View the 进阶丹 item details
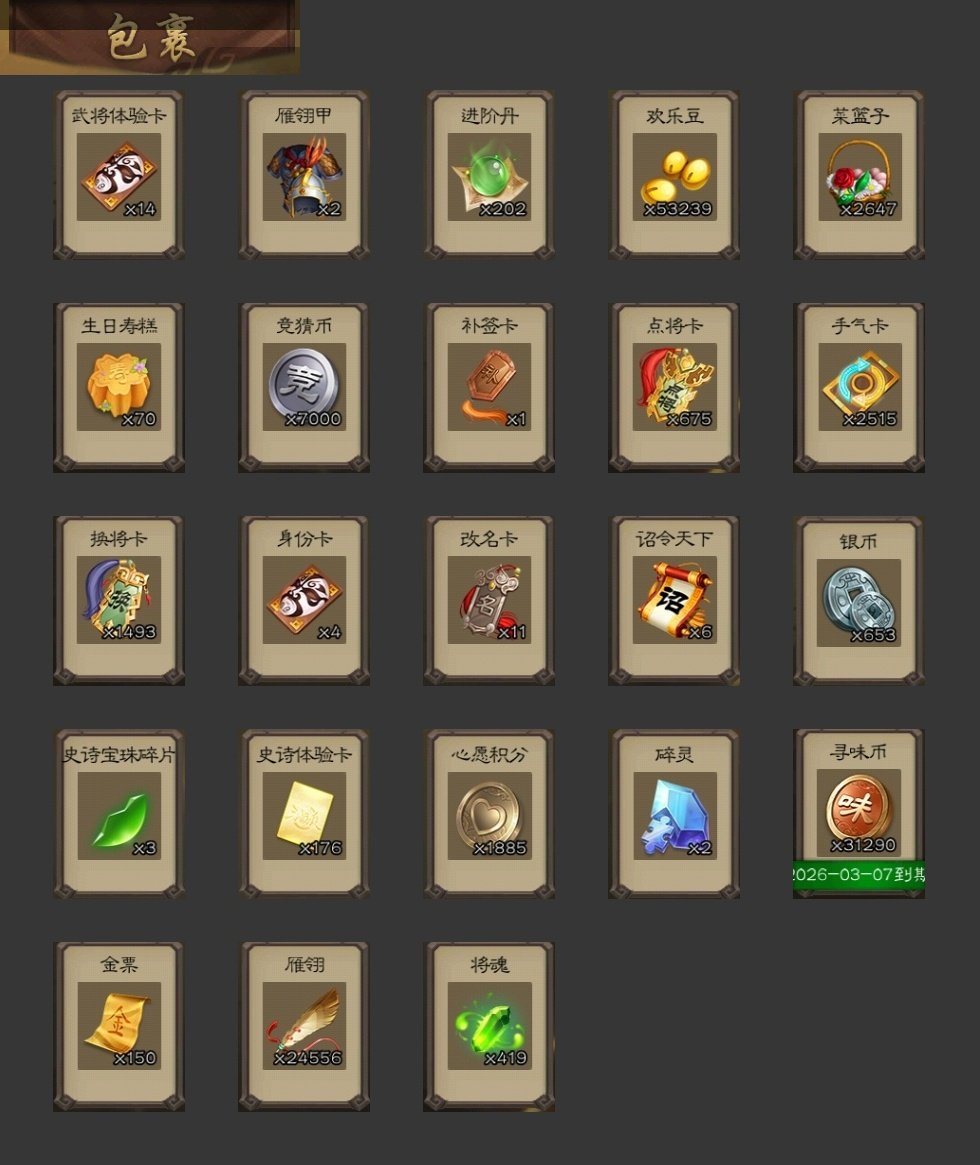980x1165 pixels. tap(489, 177)
